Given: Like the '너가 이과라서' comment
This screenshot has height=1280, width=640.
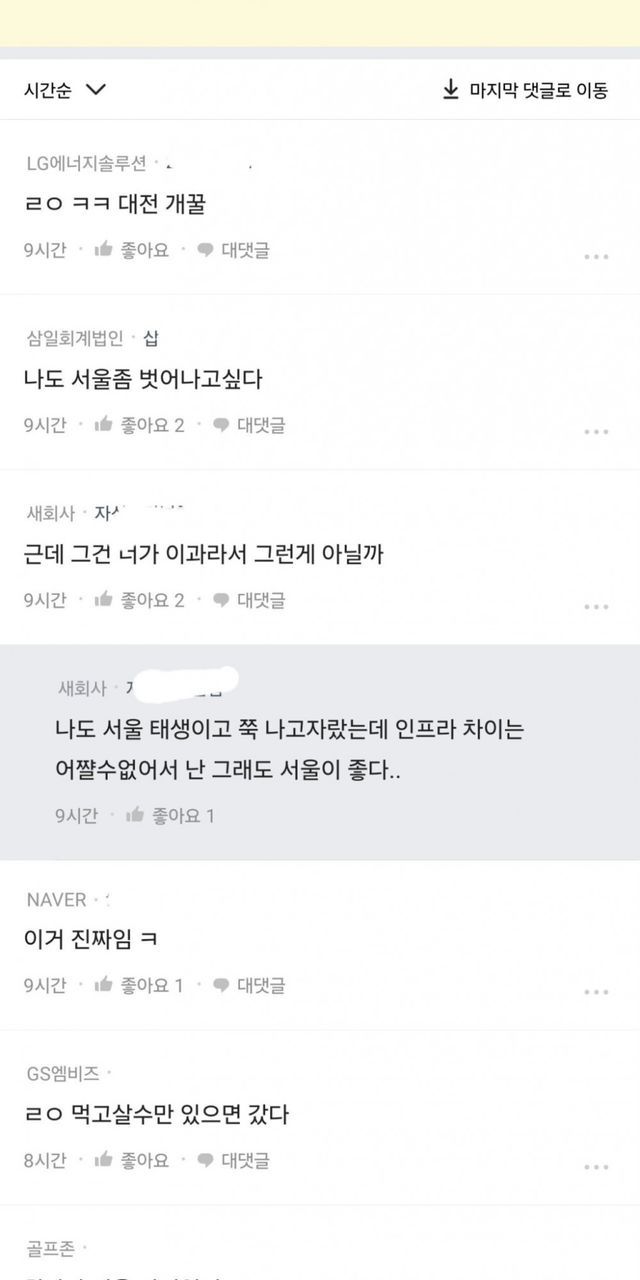Looking at the screenshot, I should [139, 600].
